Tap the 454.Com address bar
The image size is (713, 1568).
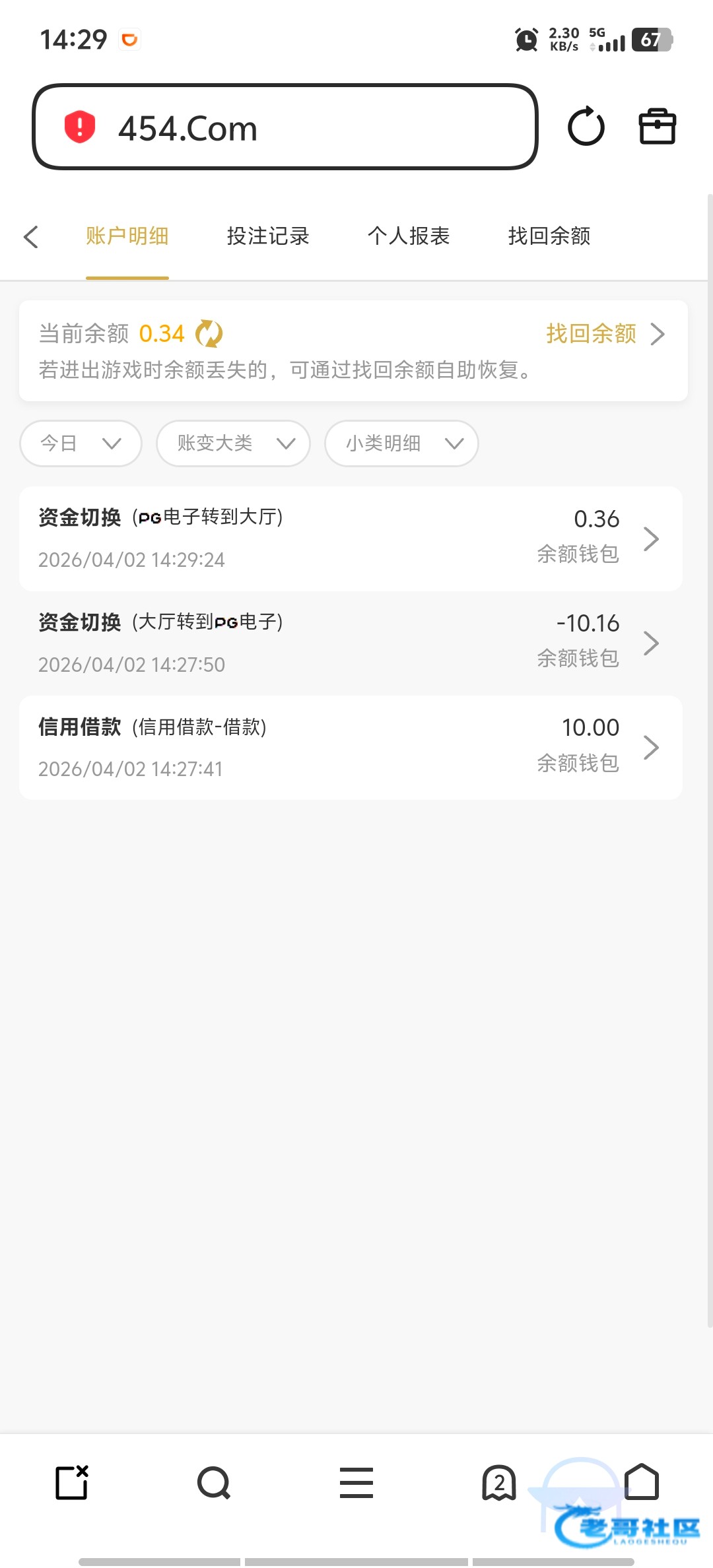pyautogui.click(x=284, y=127)
